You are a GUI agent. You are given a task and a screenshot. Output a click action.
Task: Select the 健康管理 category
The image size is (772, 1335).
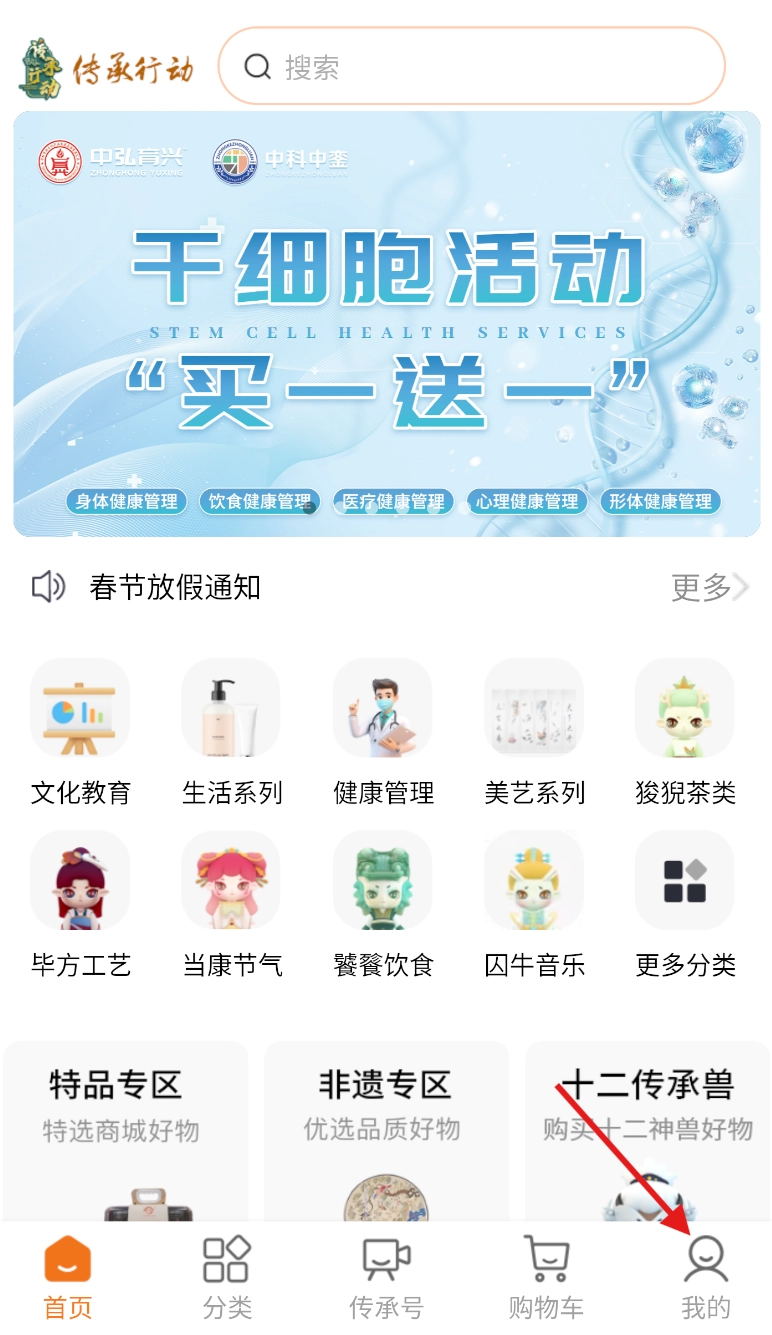(x=383, y=732)
